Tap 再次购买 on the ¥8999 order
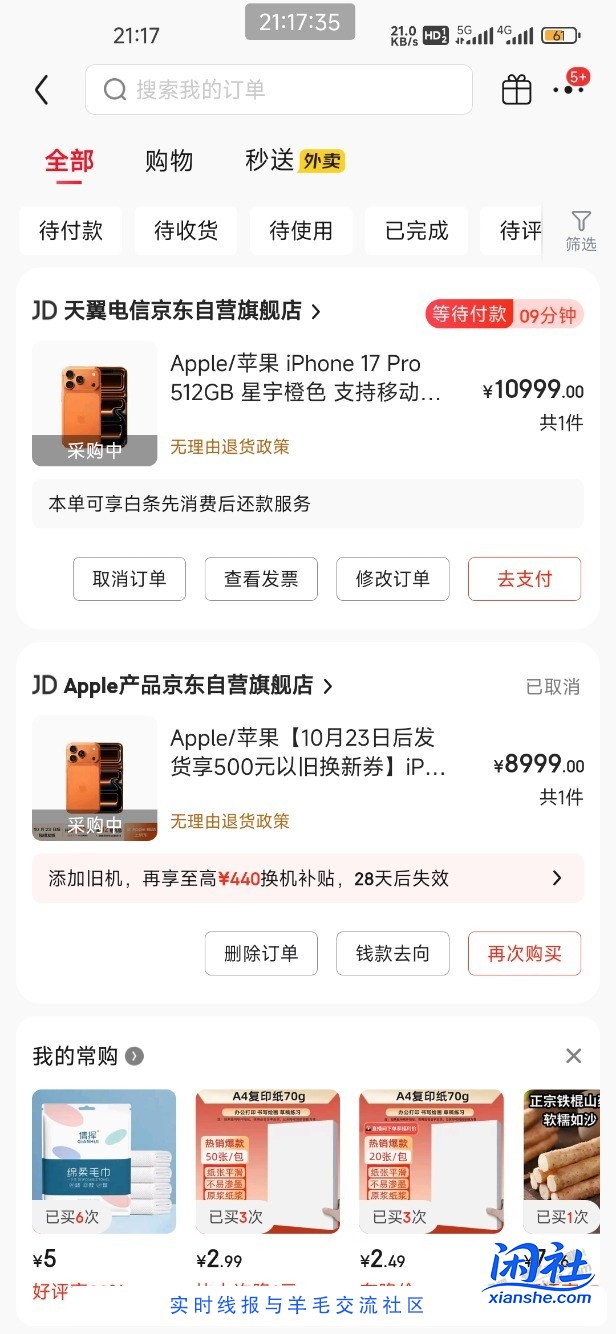The height and width of the screenshot is (1334, 616). point(524,954)
